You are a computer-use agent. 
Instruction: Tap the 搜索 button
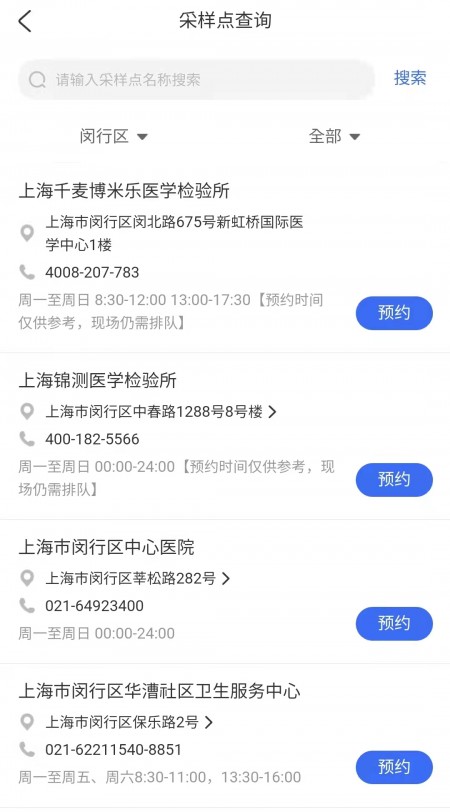pyautogui.click(x=410, y=78)
